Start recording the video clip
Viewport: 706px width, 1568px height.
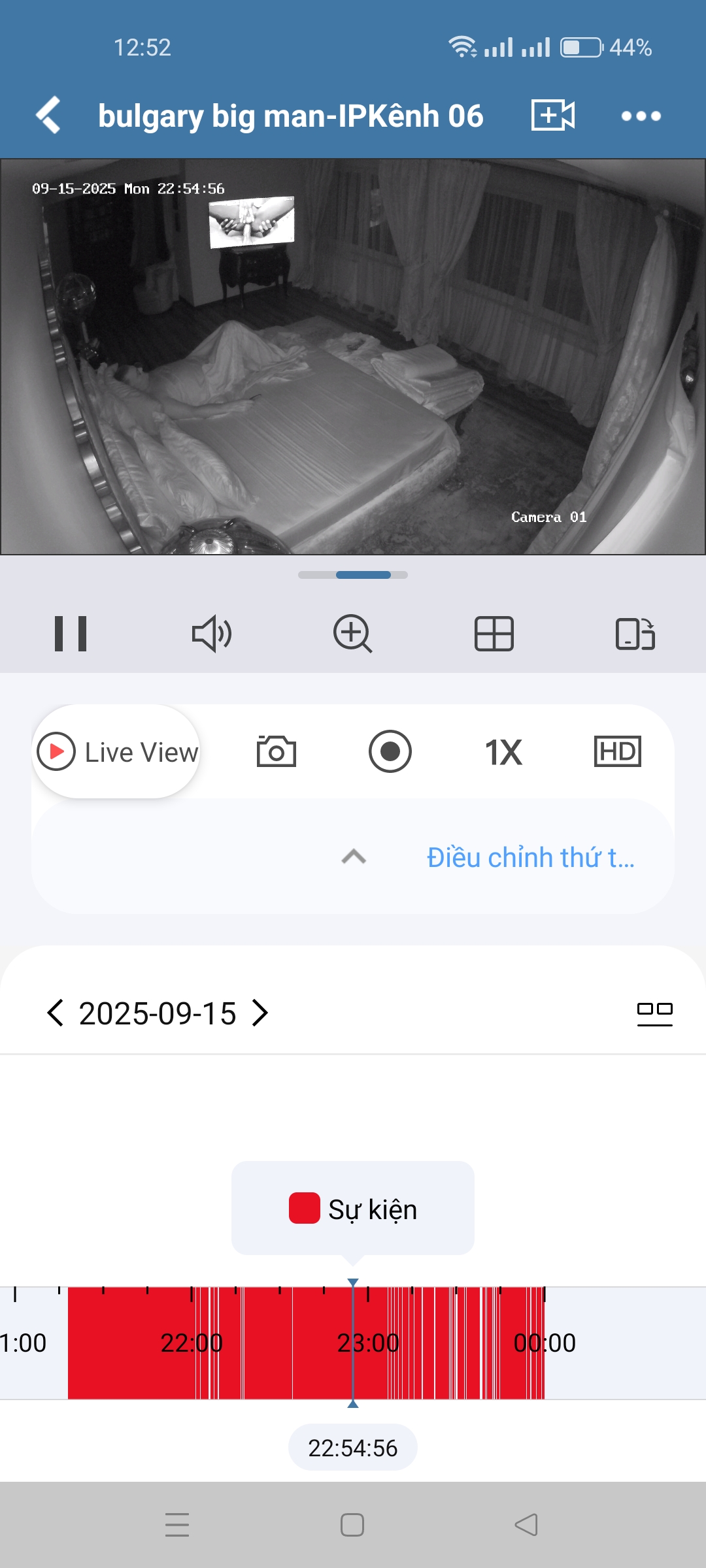[390, 752]
